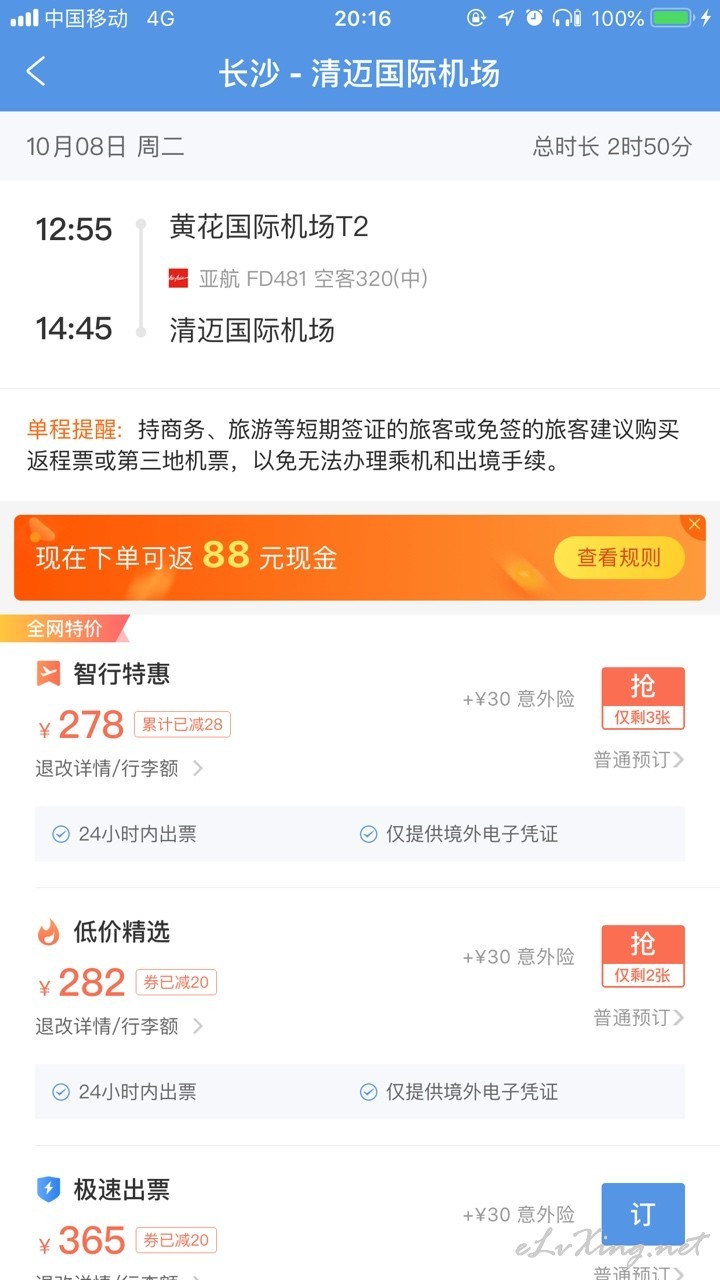
Task: Go back using the header arrow
Action: pyautogui.click(x=36, y=72)
